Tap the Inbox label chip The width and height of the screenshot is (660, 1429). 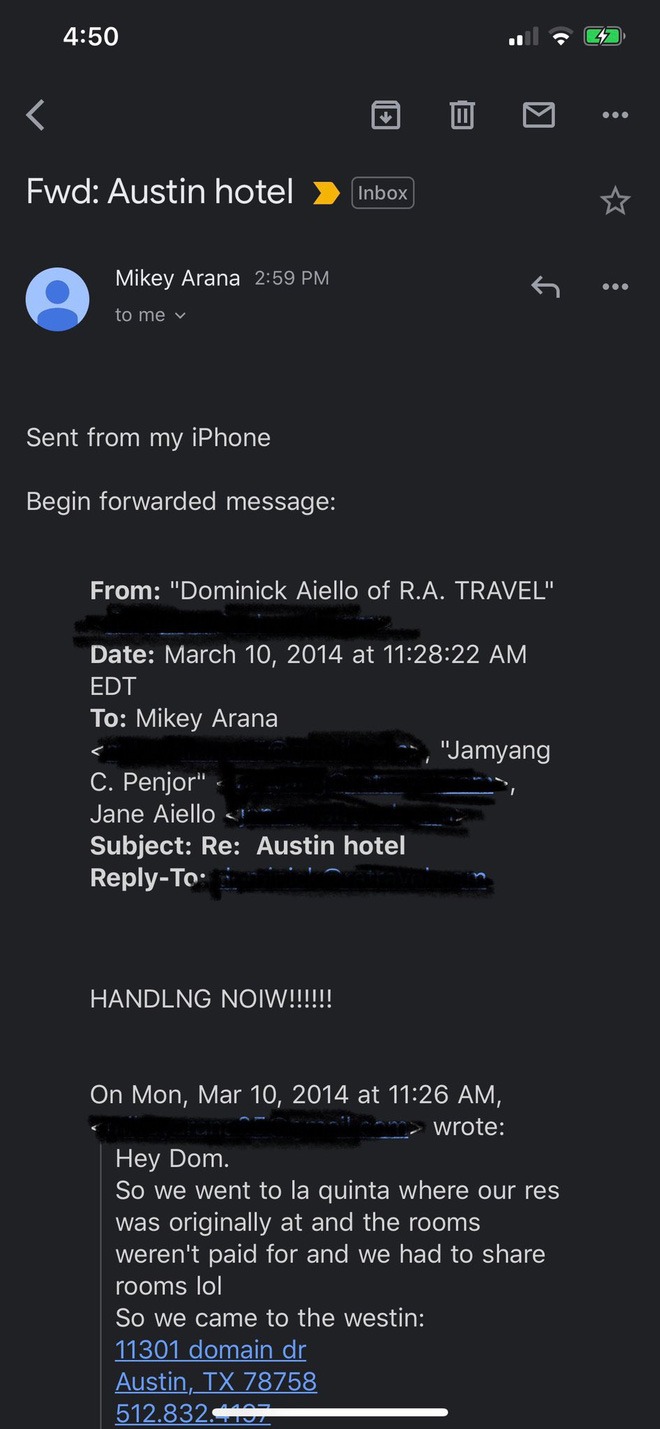383,193
